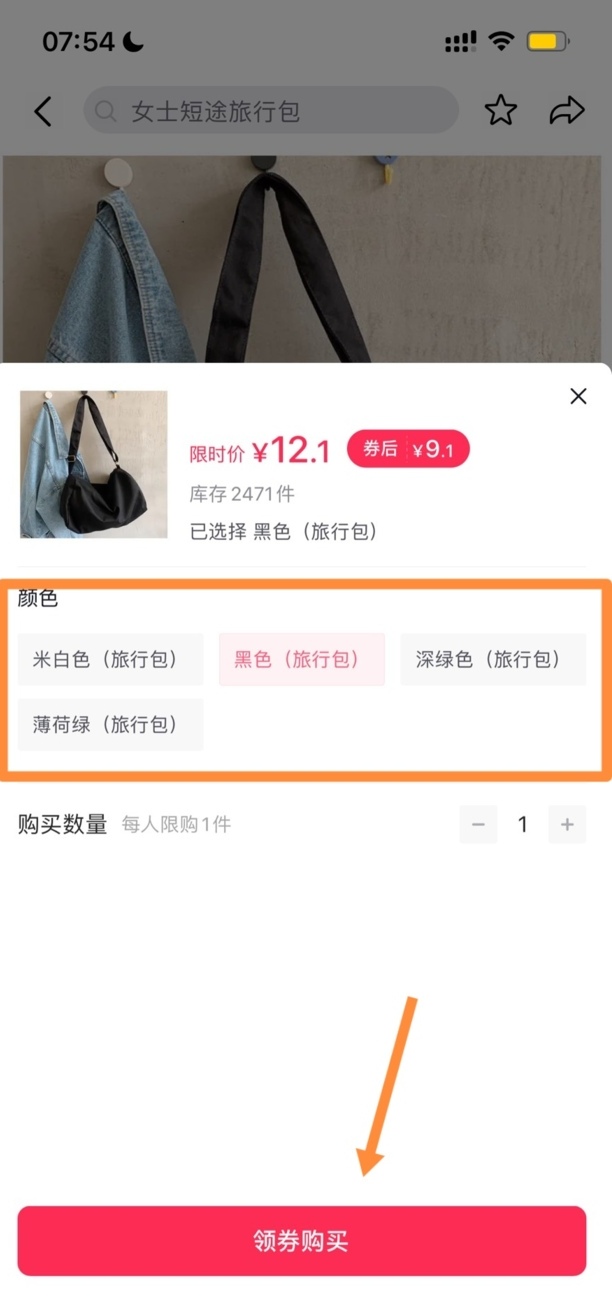
Task: Share this product listing
Action: pyautogui.click(x=567, y=111)
